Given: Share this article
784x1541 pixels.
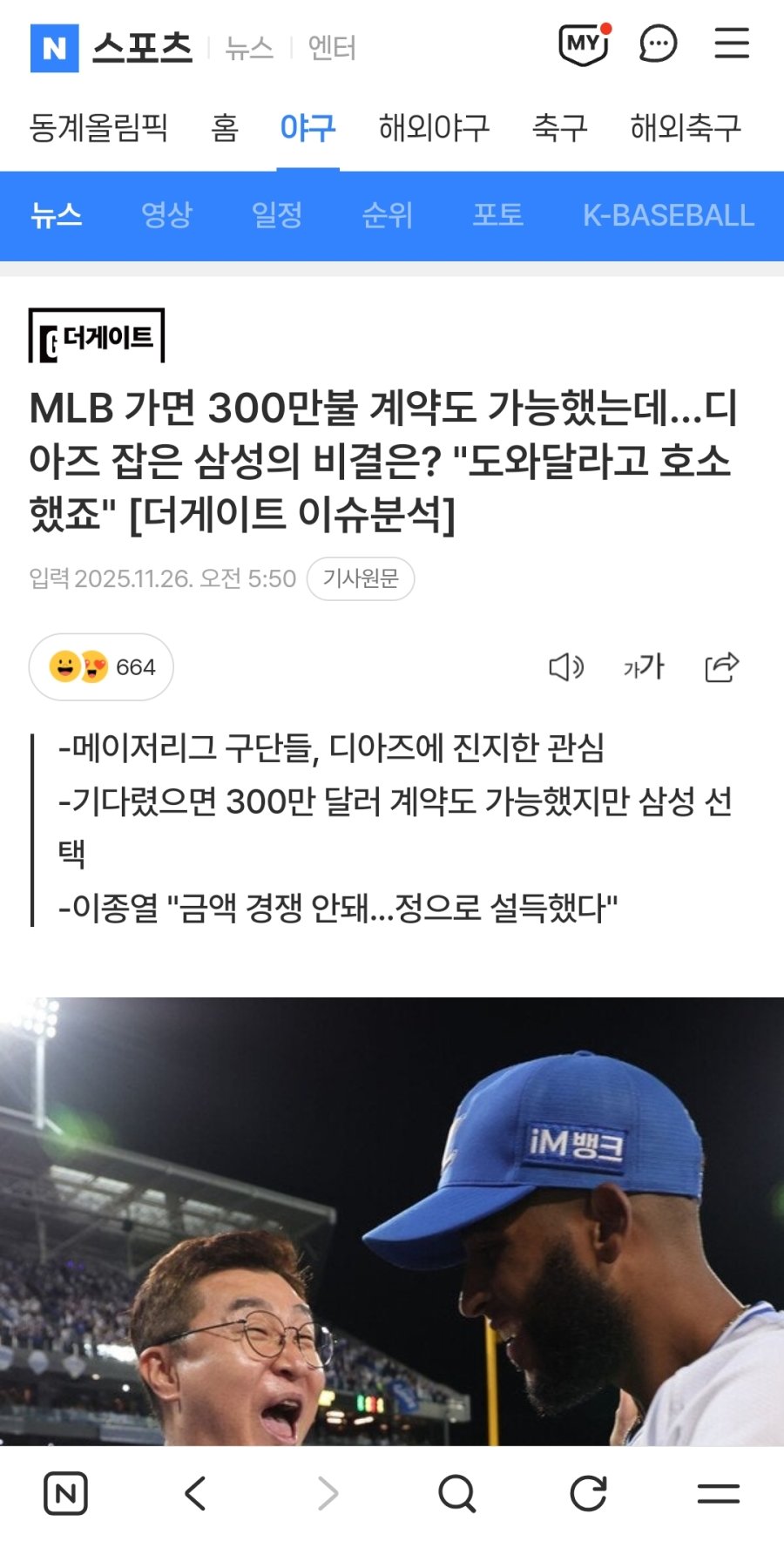Looking at the screenshot, I should [x=721, y=667].
